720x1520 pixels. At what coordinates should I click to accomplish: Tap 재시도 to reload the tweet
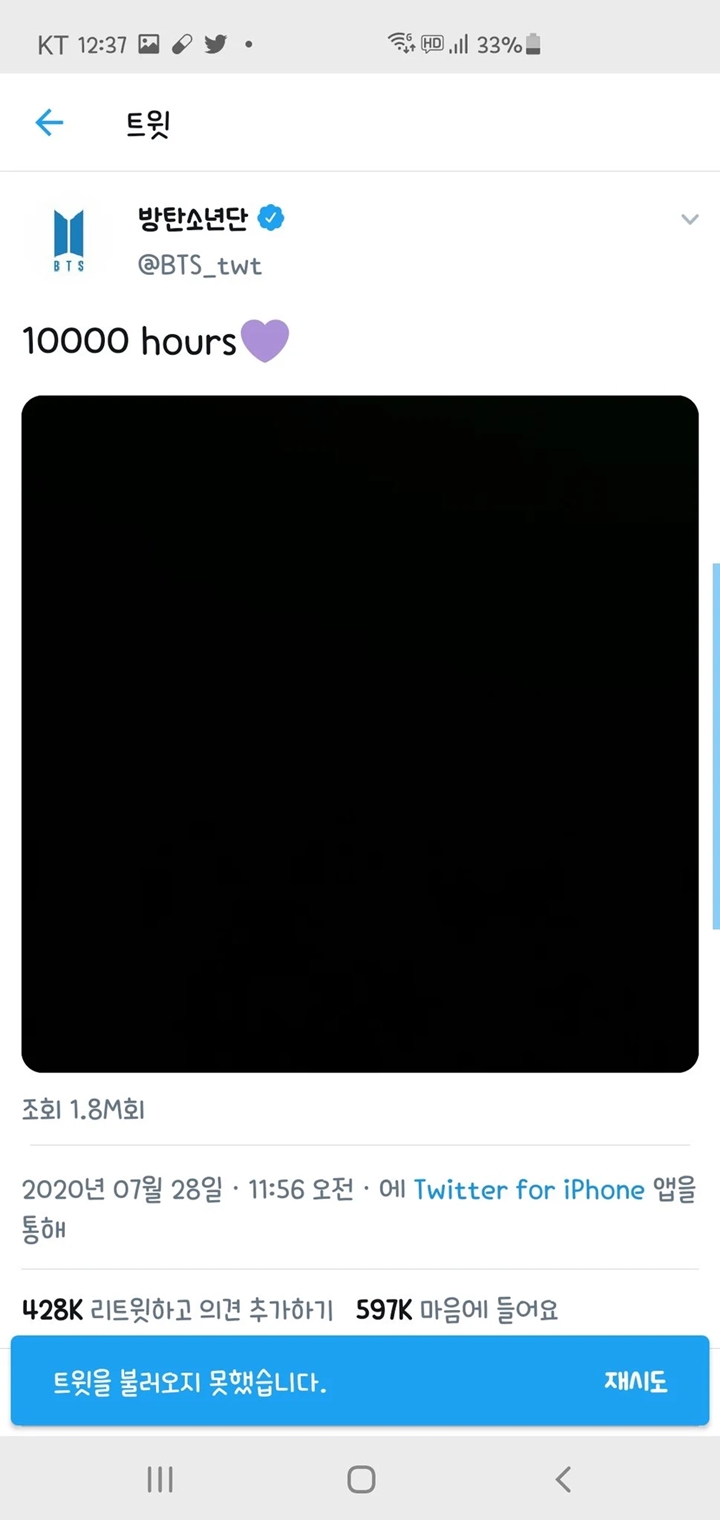pyautogui.click(x=636, y=1383)
